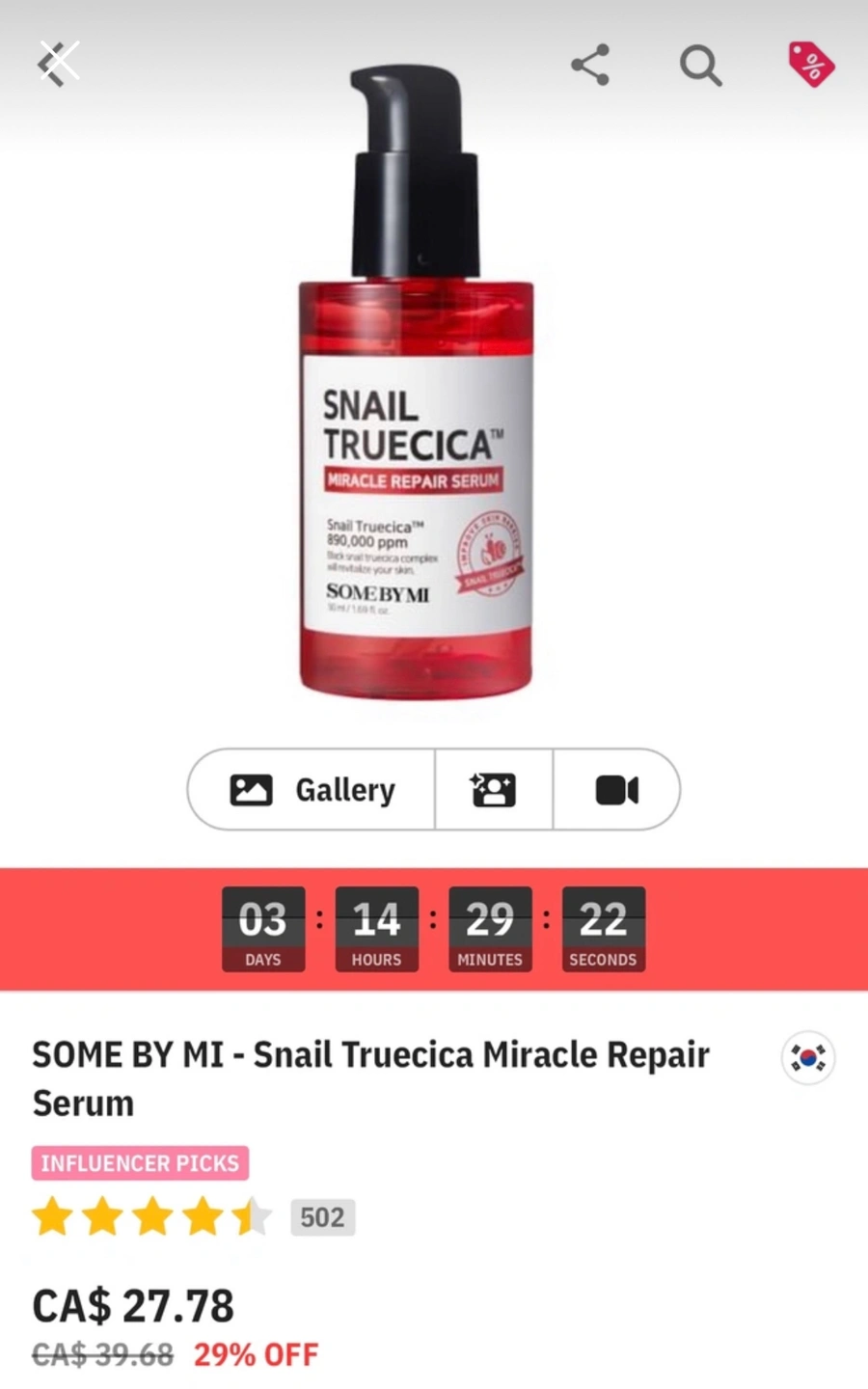Open product search
This screenshot has height=1389, width=868.
(x=700, y=65)
